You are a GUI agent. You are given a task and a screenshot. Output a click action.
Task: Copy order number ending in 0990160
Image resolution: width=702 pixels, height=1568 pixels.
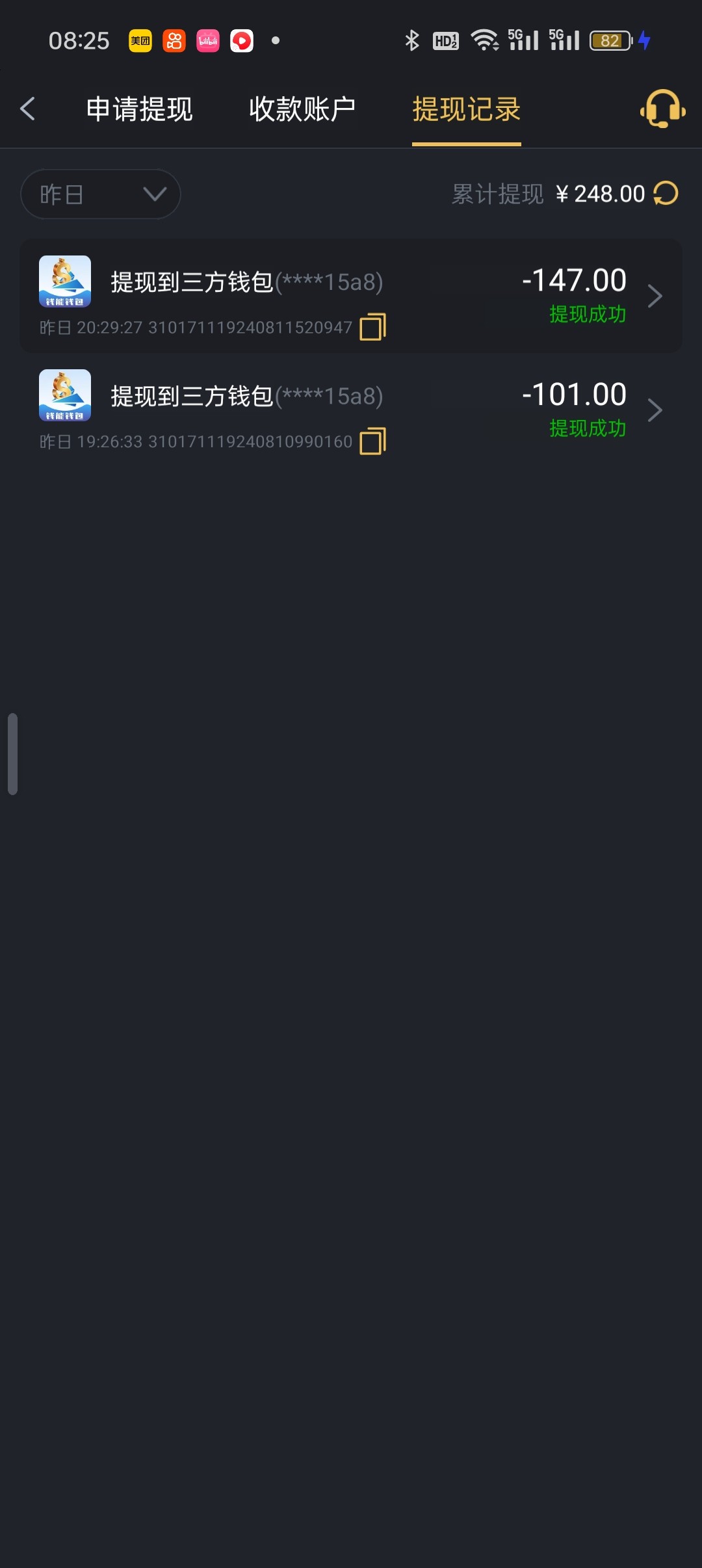coord(372,441)
